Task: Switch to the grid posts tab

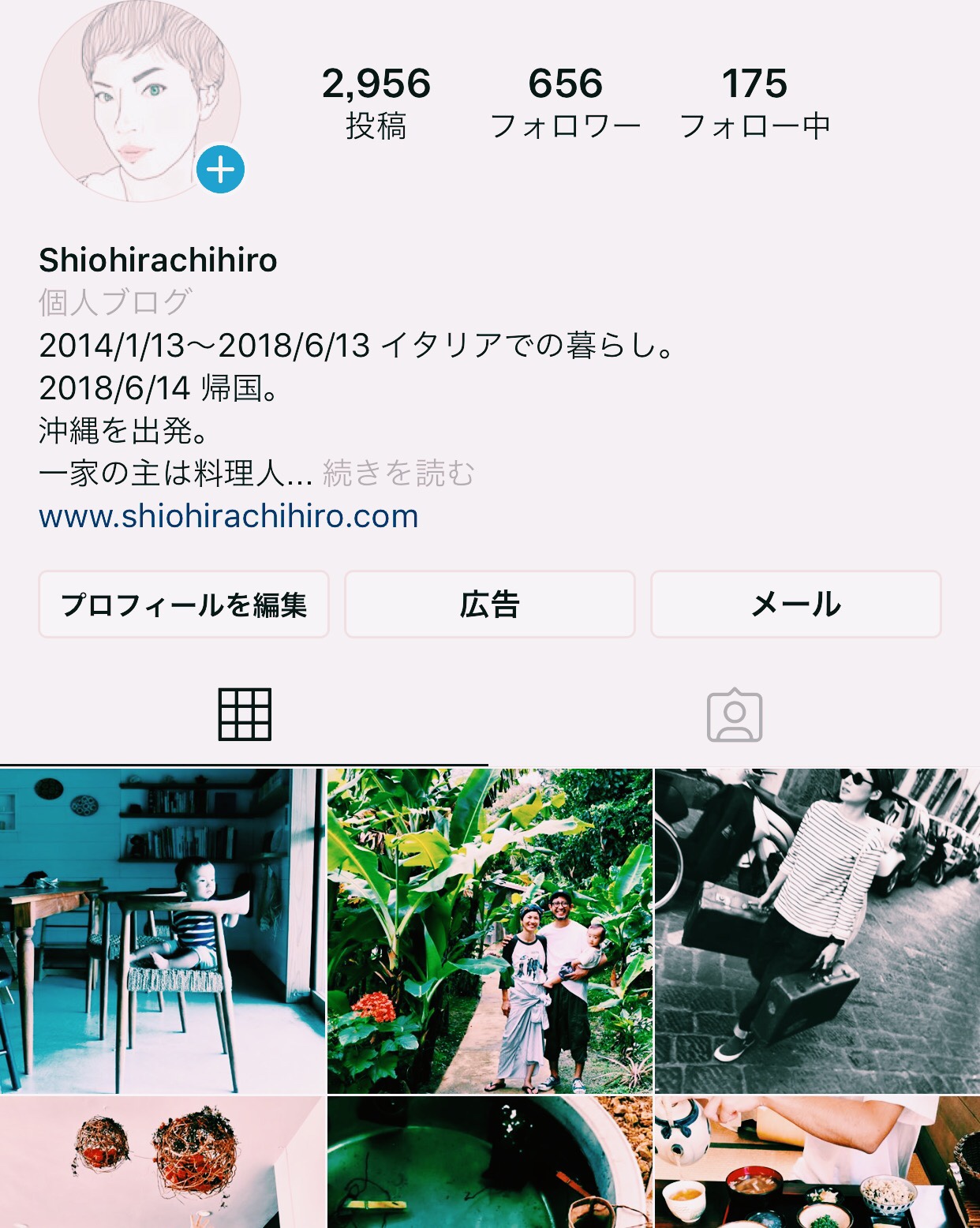Action: coord(245,715)
